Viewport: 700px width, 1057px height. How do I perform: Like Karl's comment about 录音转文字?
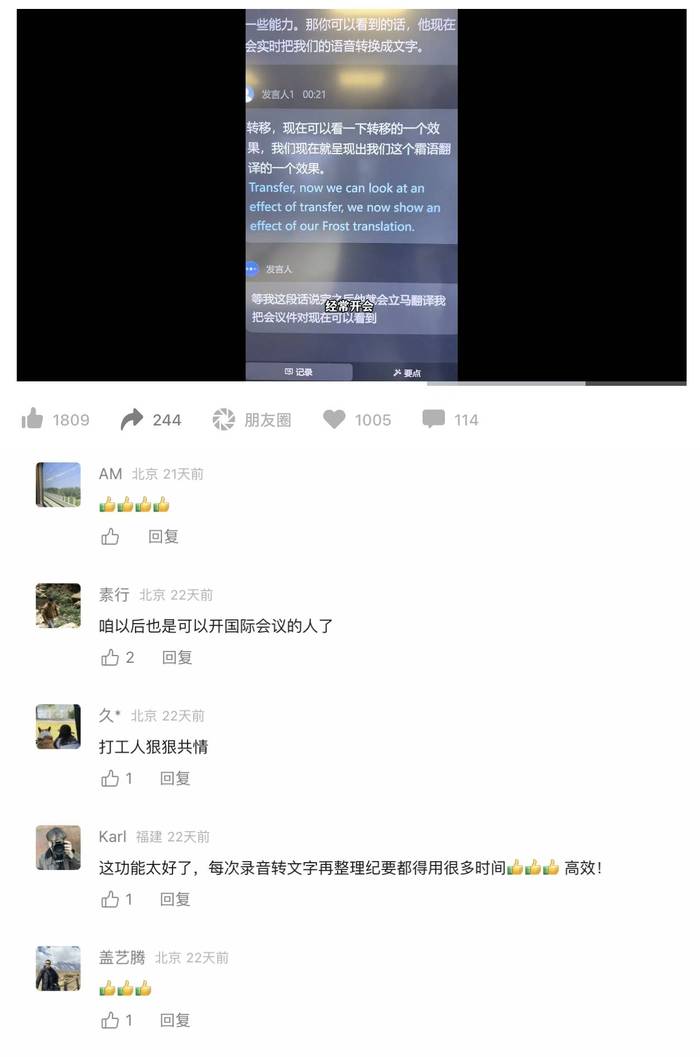coord(110,900)
